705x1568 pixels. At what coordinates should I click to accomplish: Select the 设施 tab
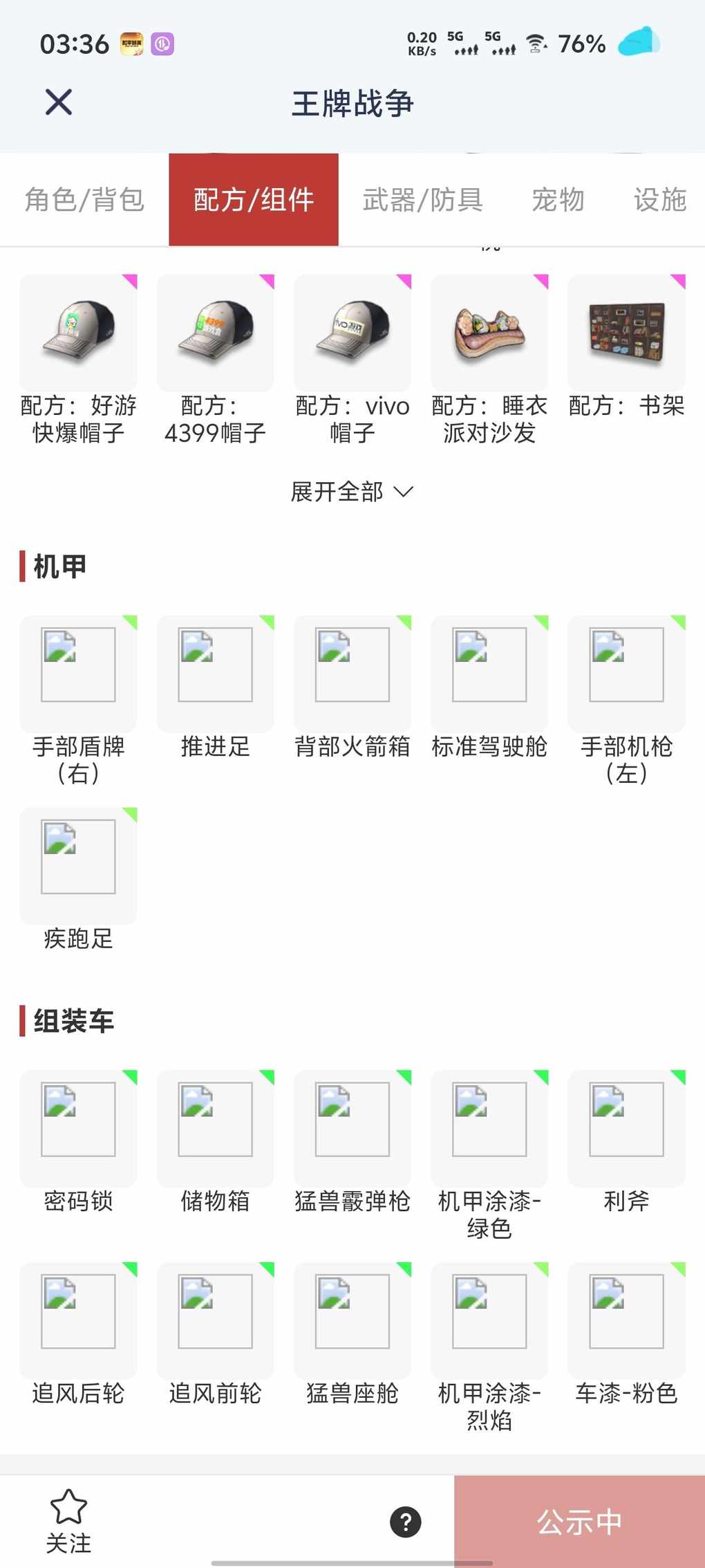tap(659, 200)
